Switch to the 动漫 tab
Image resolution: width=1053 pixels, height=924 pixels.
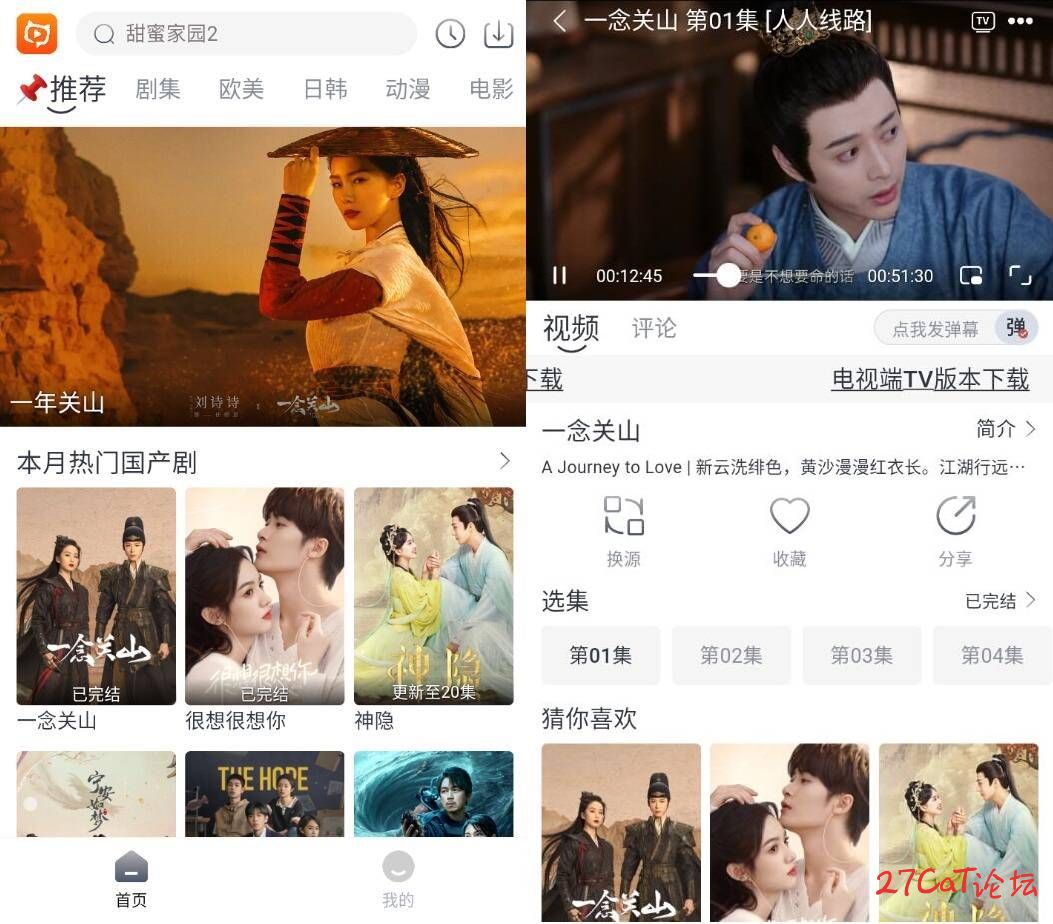407,89
